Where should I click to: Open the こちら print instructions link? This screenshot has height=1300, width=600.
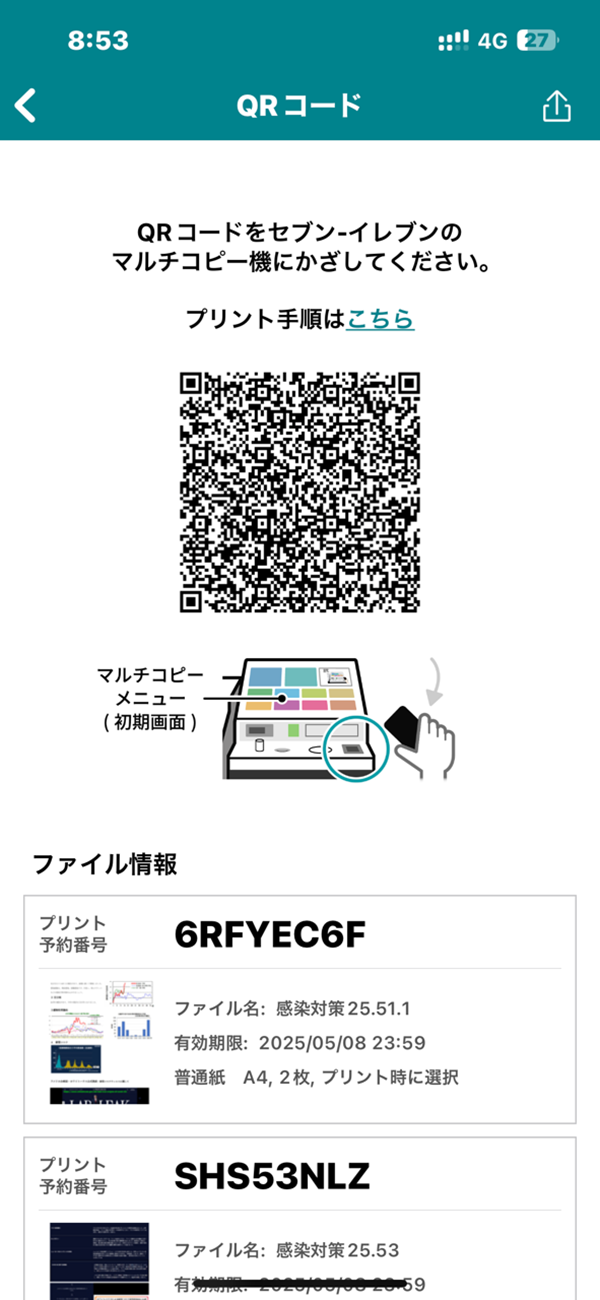[x=380, y=319]
